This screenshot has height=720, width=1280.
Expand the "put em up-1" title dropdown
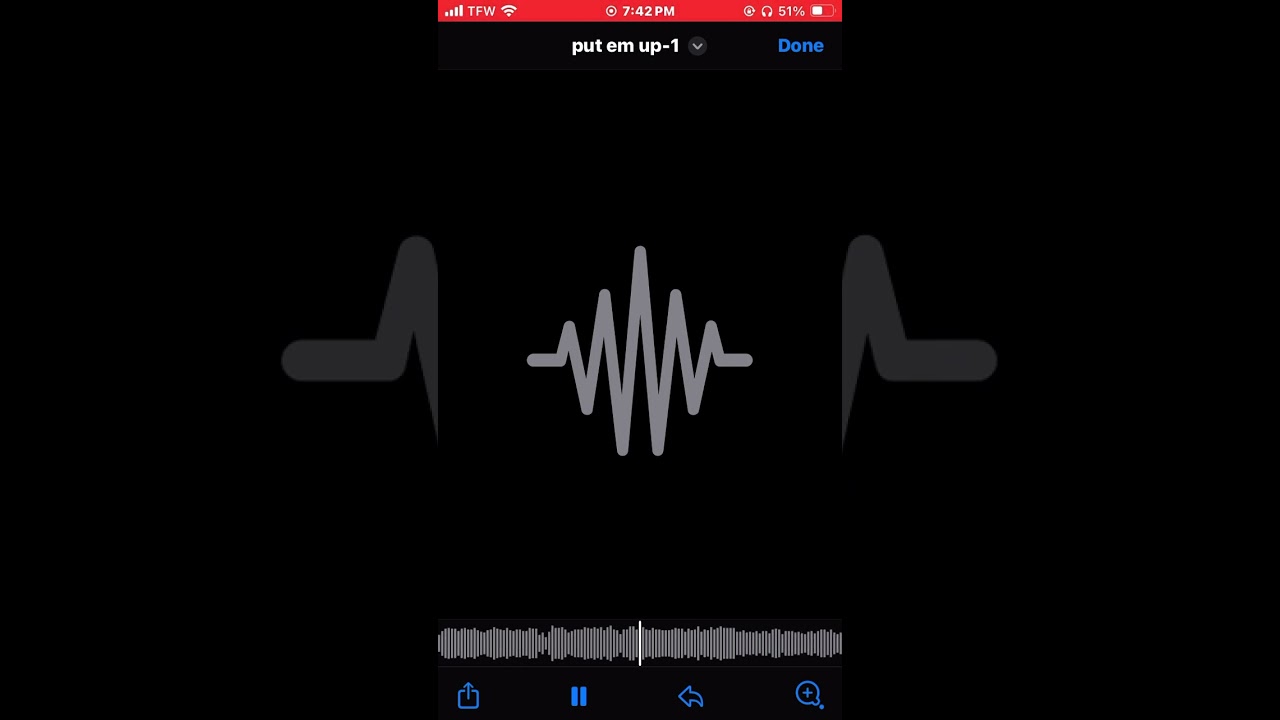pos(698,46)
